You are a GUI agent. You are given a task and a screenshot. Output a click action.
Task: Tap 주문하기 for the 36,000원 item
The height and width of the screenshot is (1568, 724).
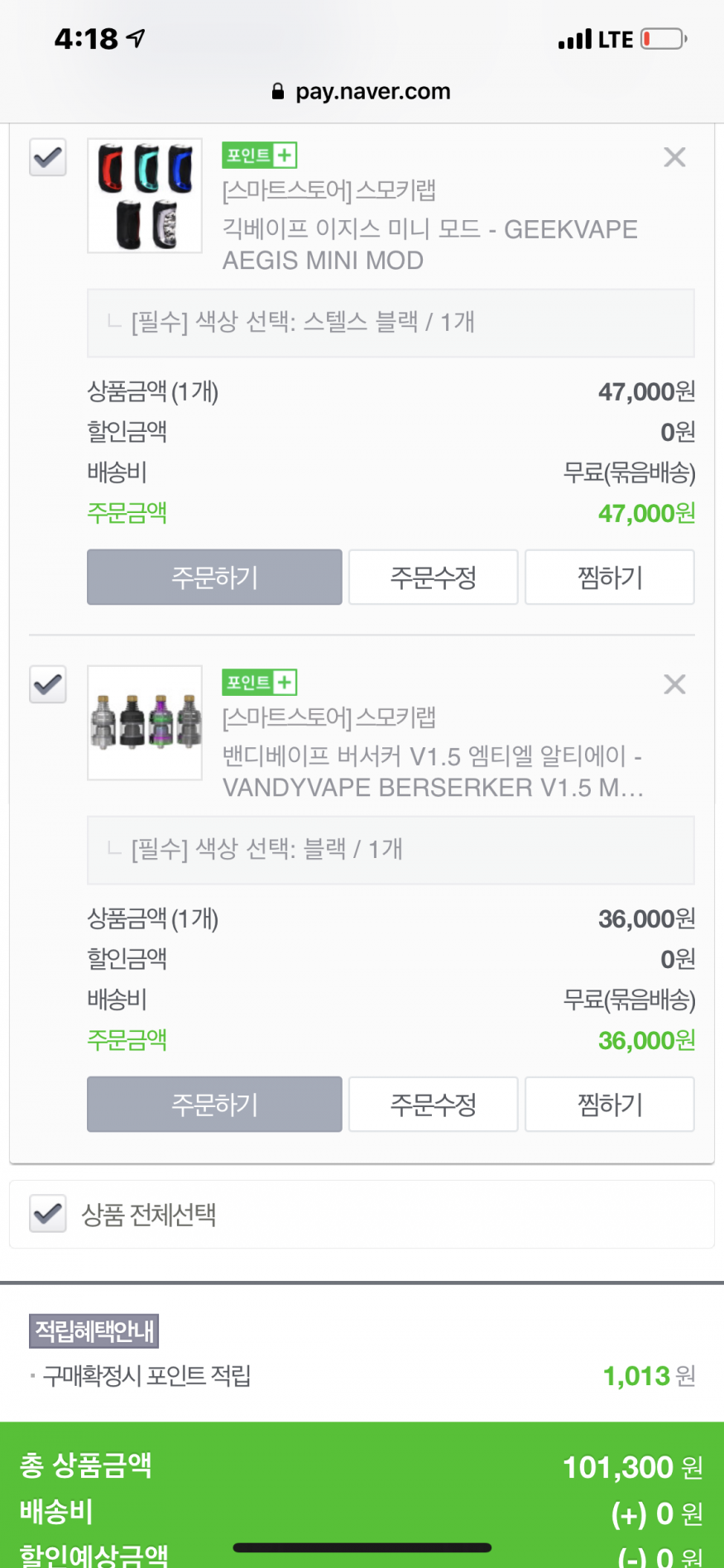(x=214, y=1104)
